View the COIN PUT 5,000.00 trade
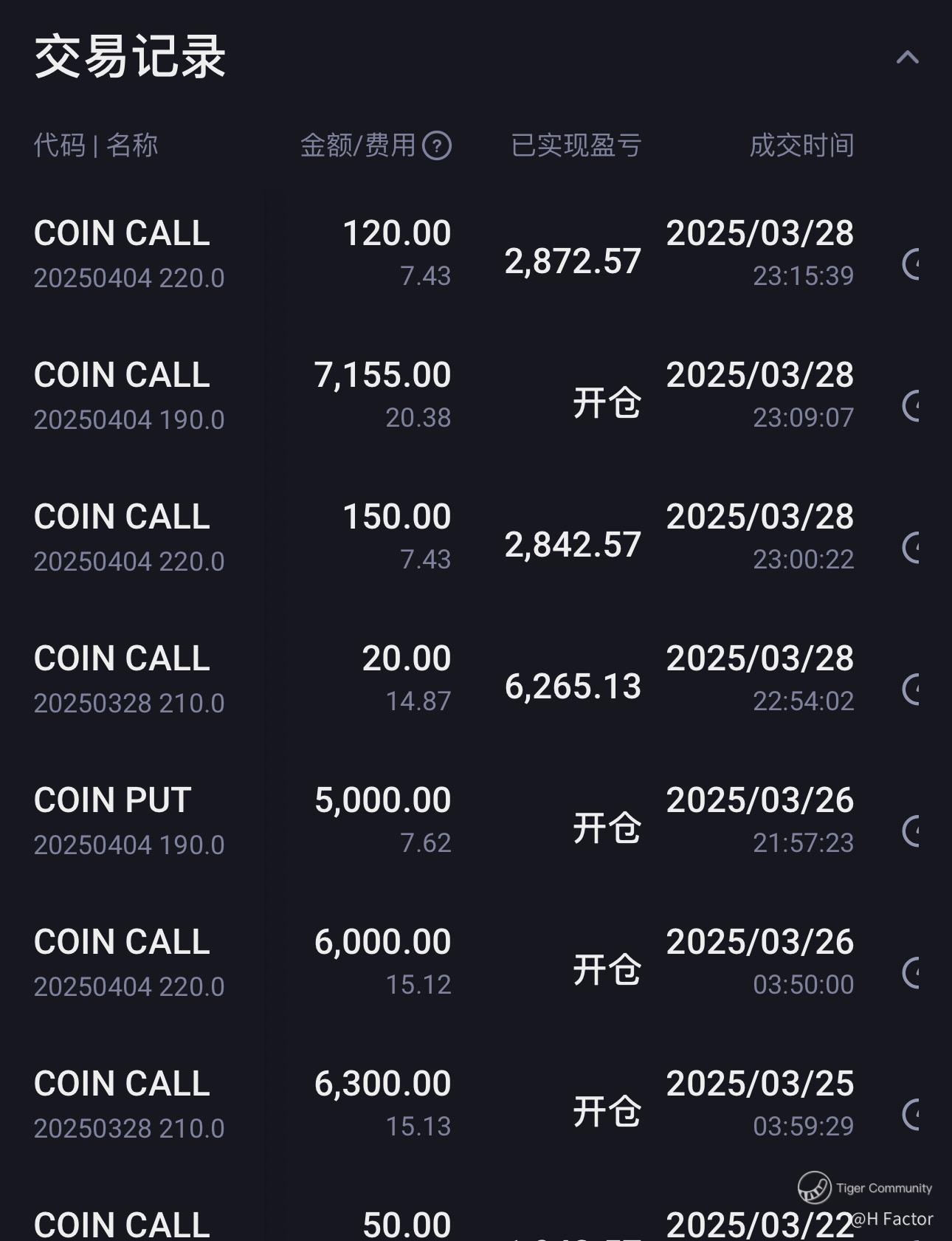 tap(443, 821)
